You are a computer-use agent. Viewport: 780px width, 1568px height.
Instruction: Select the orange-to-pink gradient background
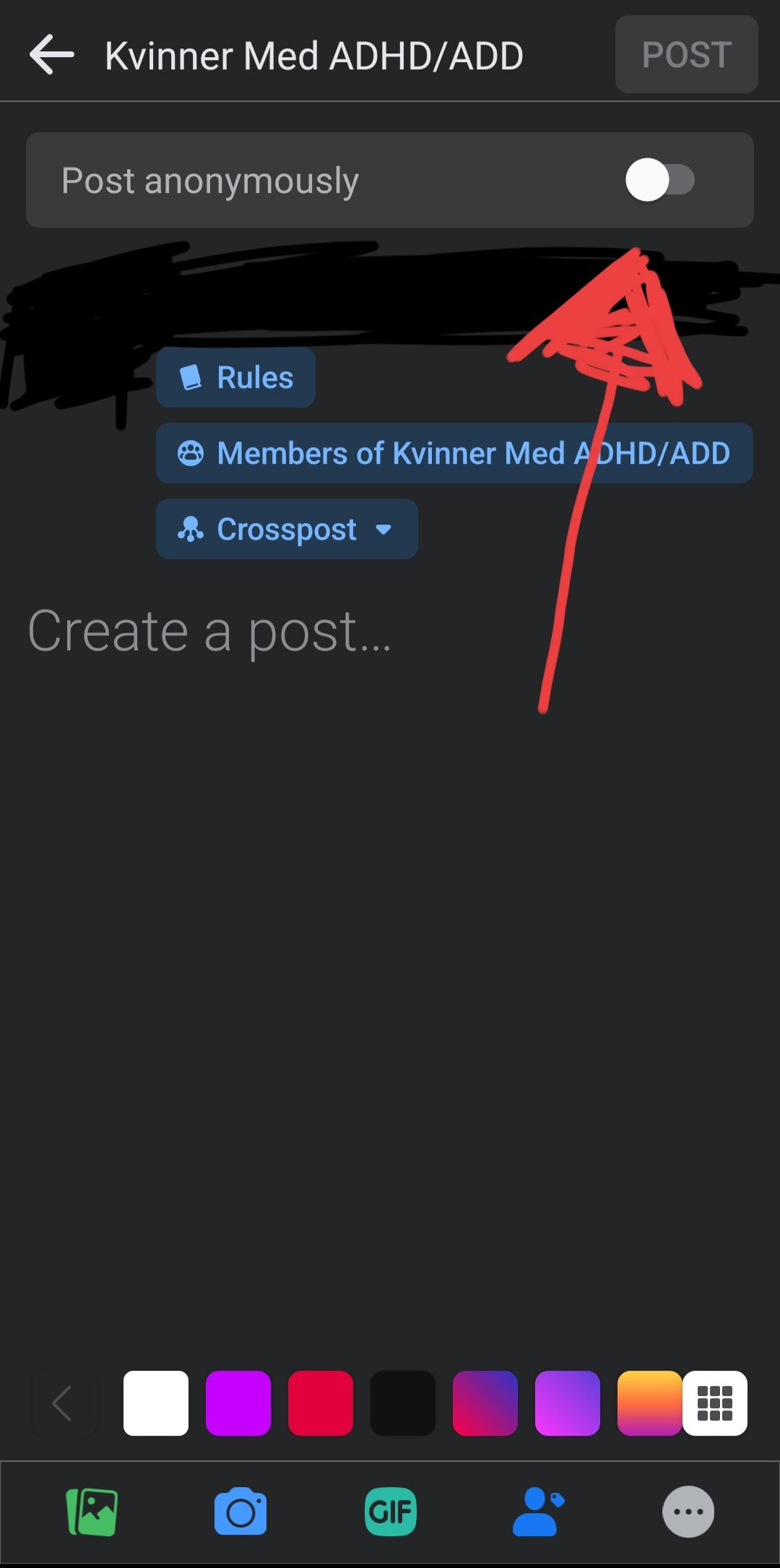[x=649, y=1403]
